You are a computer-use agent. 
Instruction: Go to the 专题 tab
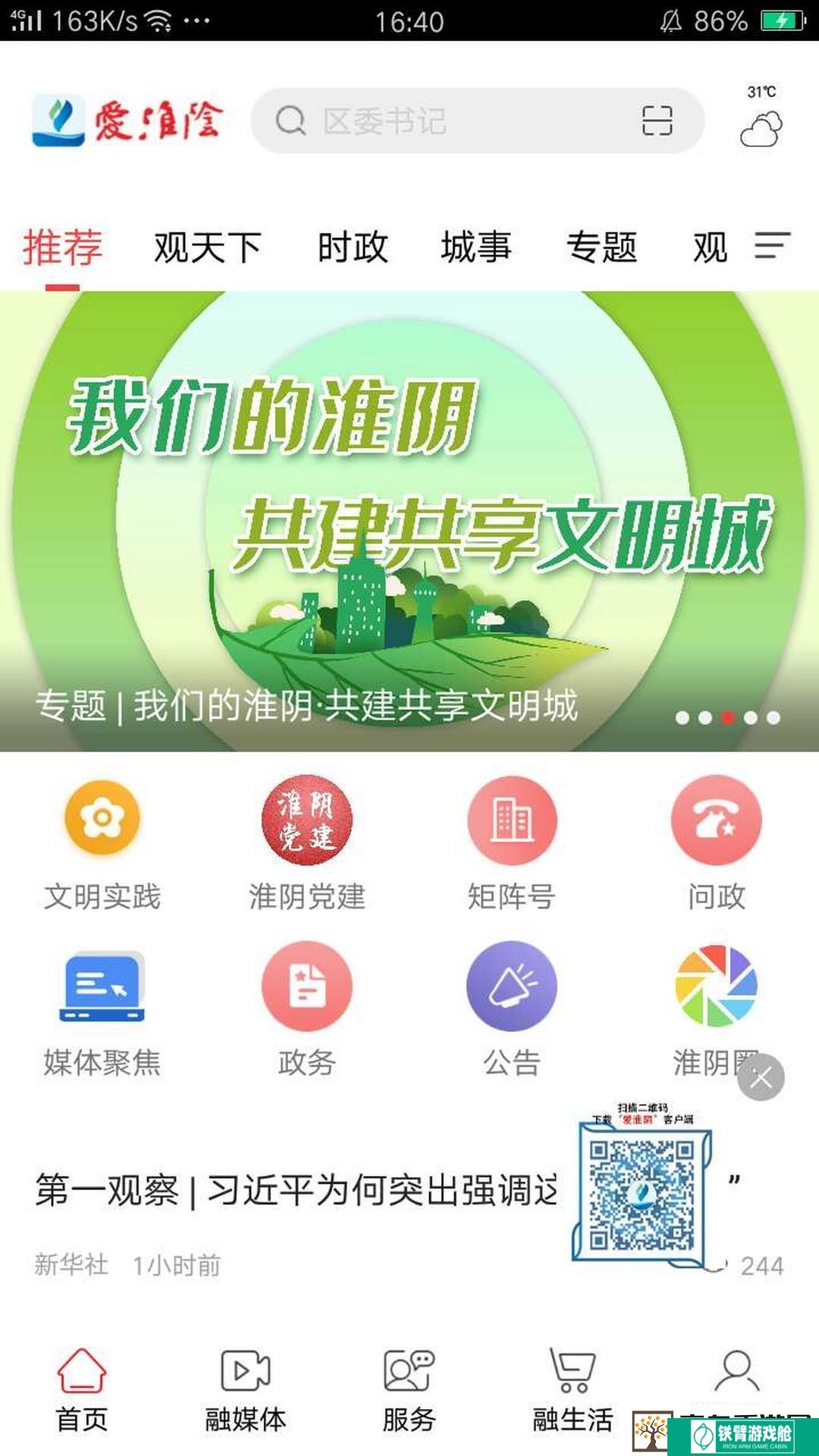tap(602, 247)
